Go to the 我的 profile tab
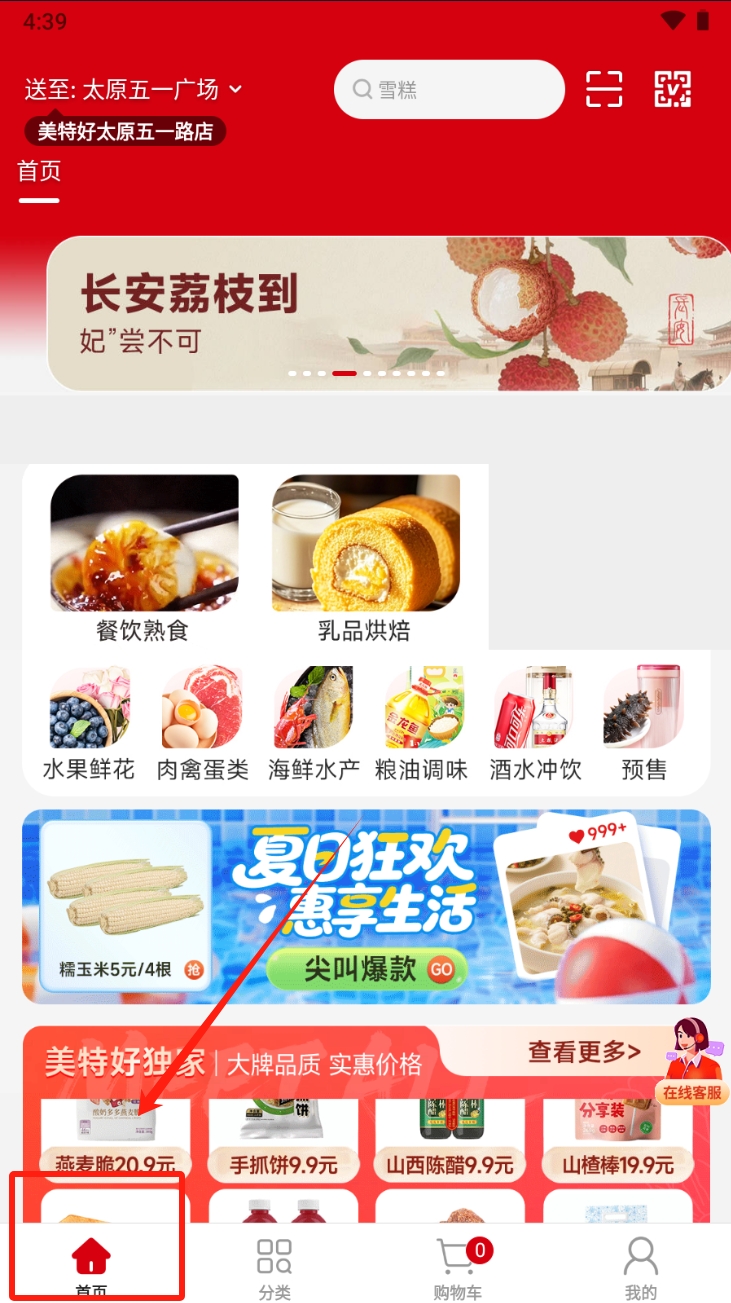This screenshot has width=731, height=1303. 641,1268
